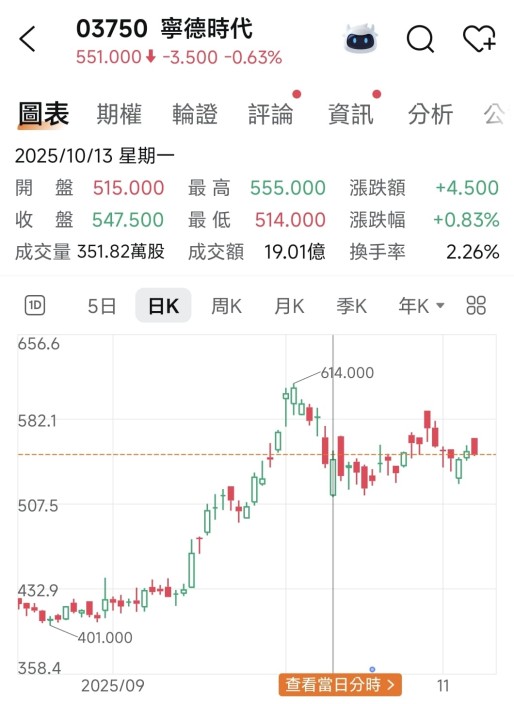Select the 1D intraday chart
514x704 pixels.
click(35, 306)
